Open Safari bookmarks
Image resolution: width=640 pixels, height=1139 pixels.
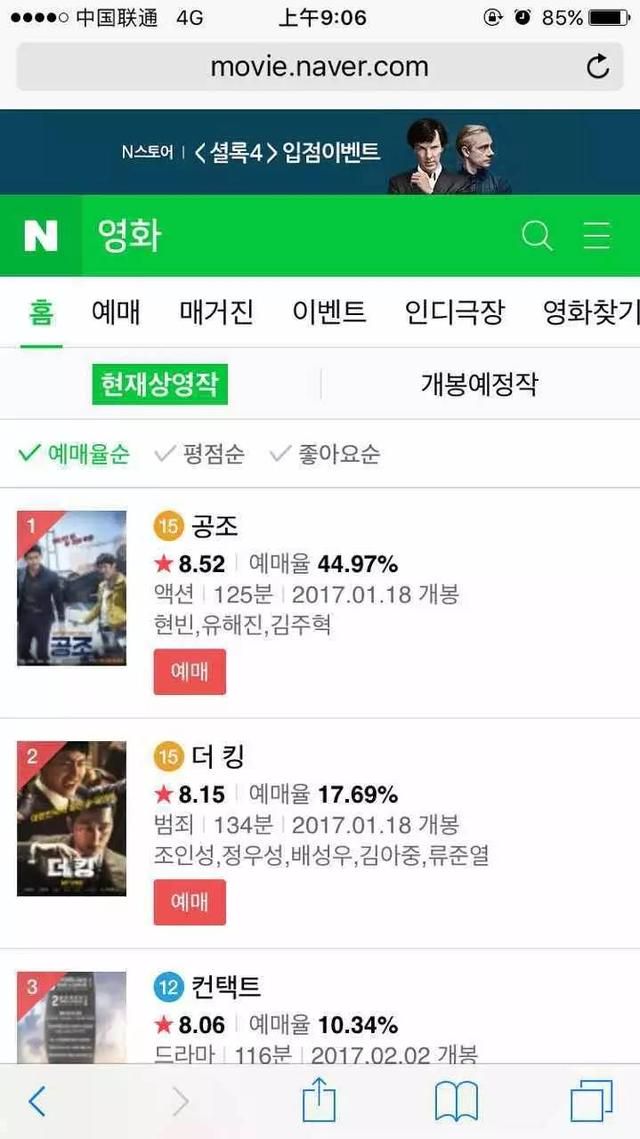456,1101
